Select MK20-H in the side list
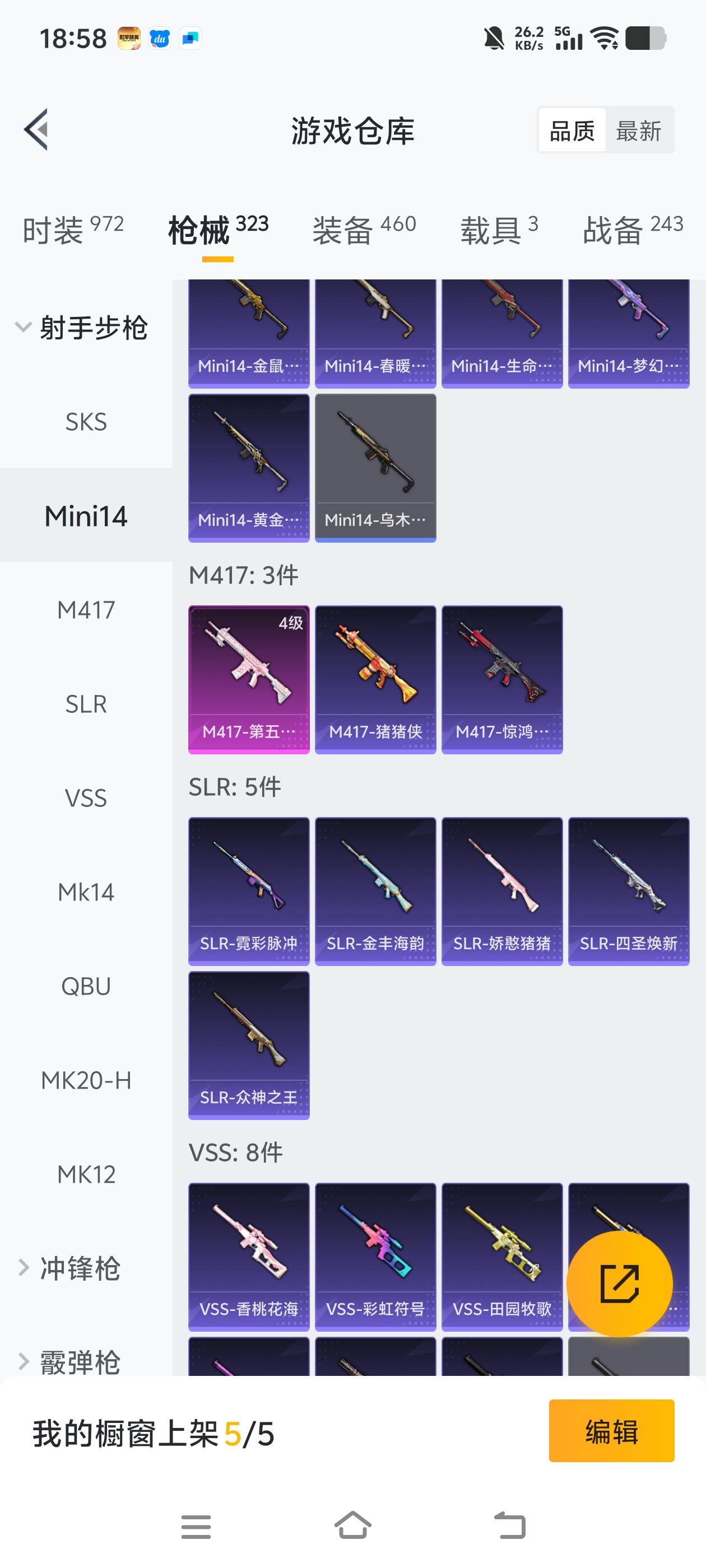The height and width of the screenshot is (1568, 706). point(86,1080)
